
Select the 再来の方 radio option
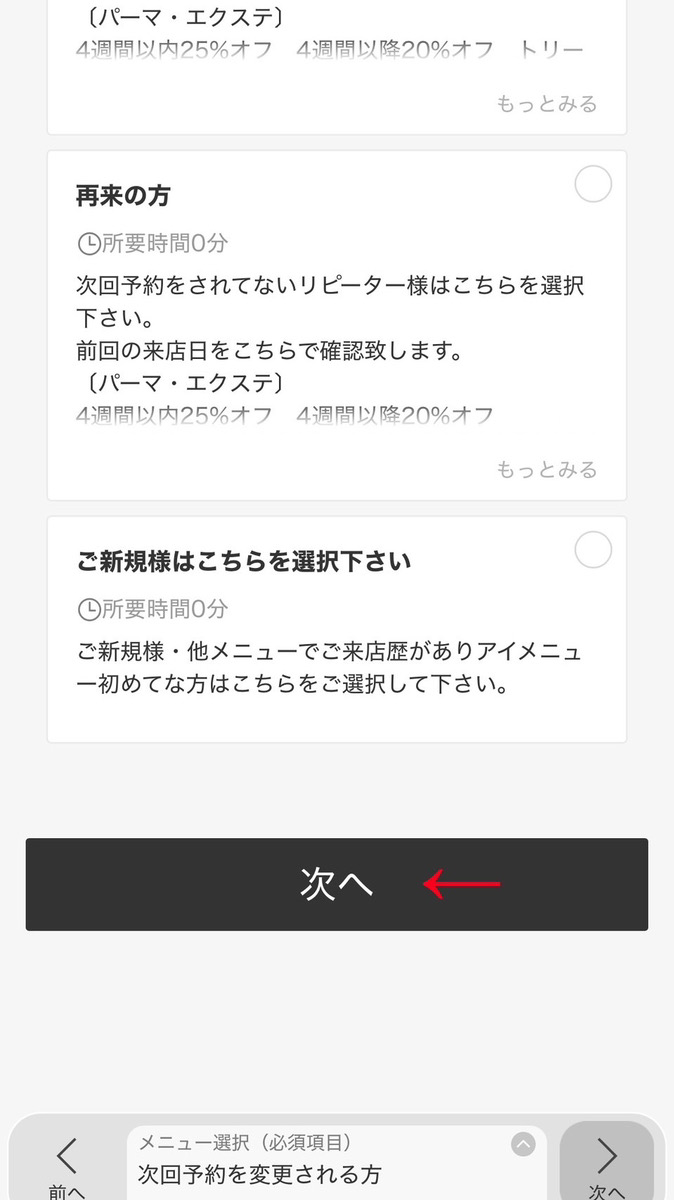(x=593, y=185)
